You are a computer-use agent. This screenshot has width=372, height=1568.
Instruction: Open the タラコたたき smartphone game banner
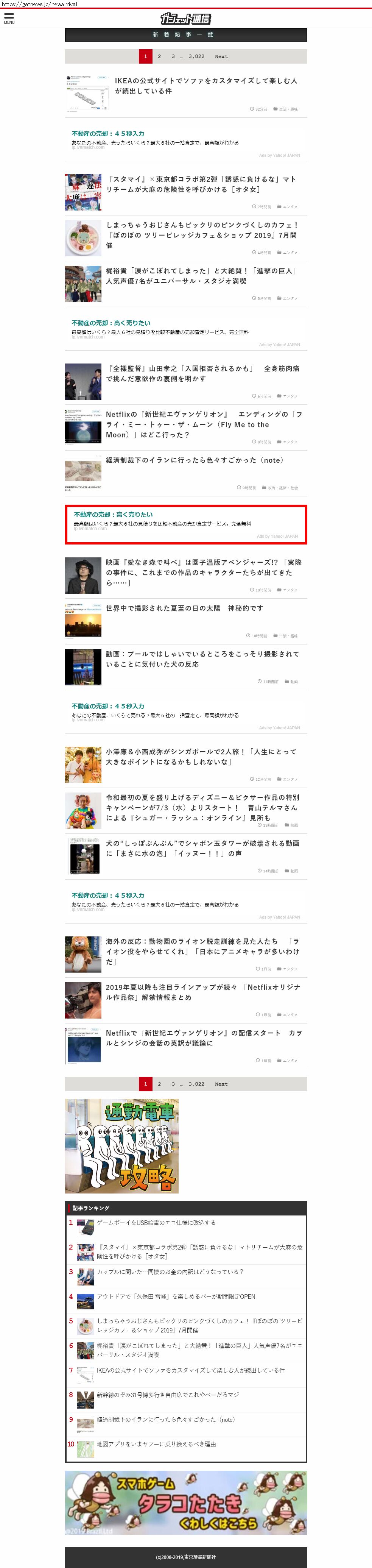click(186, 1502)
